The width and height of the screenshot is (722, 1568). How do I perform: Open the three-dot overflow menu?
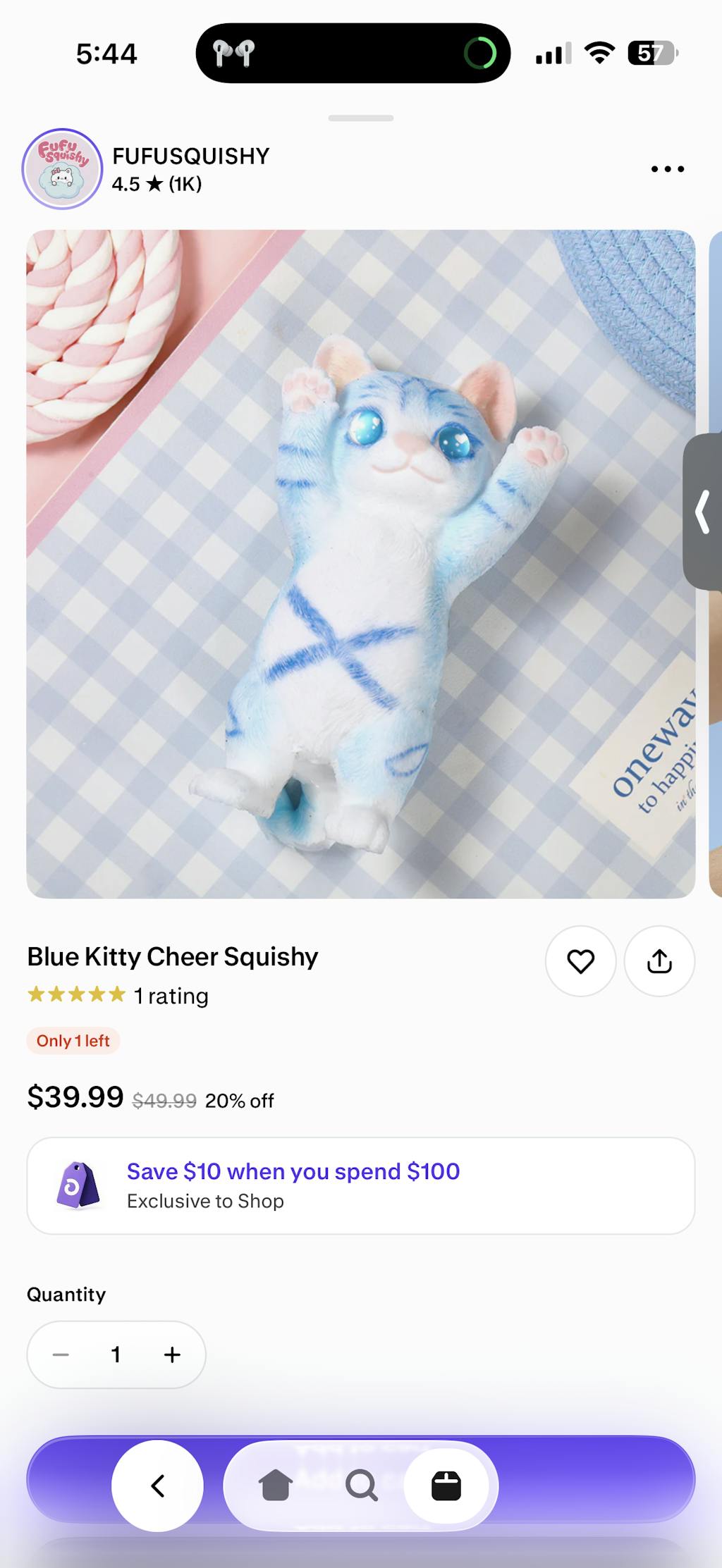(x=667, y=169)
